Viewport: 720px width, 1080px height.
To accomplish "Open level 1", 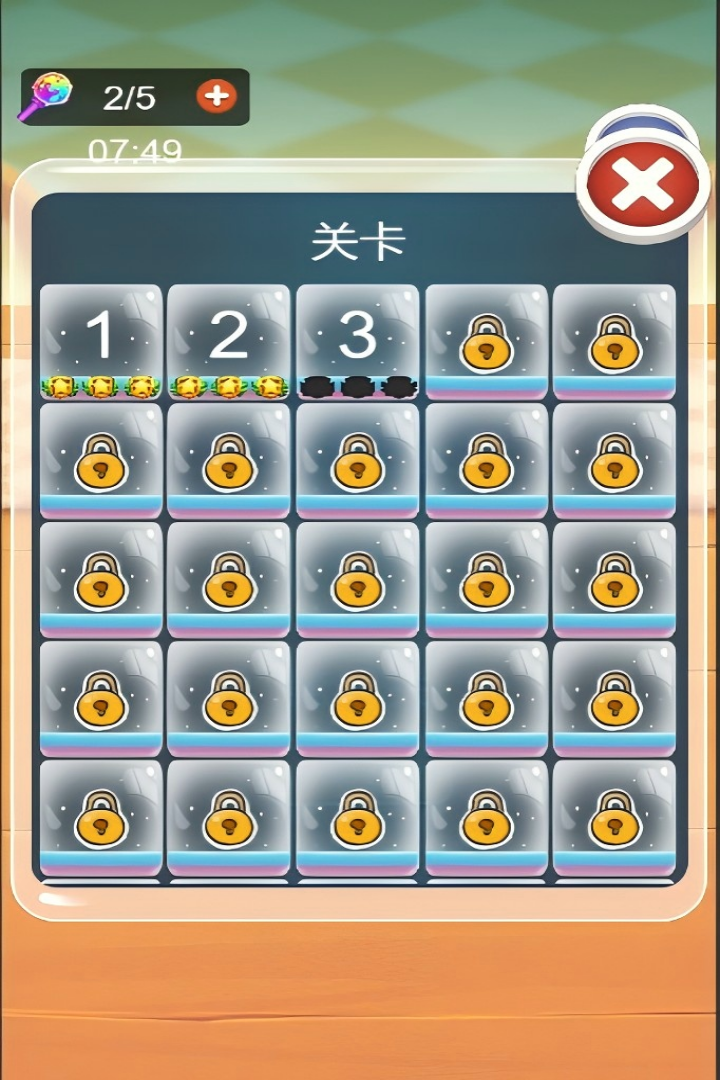I will [100, 340].
